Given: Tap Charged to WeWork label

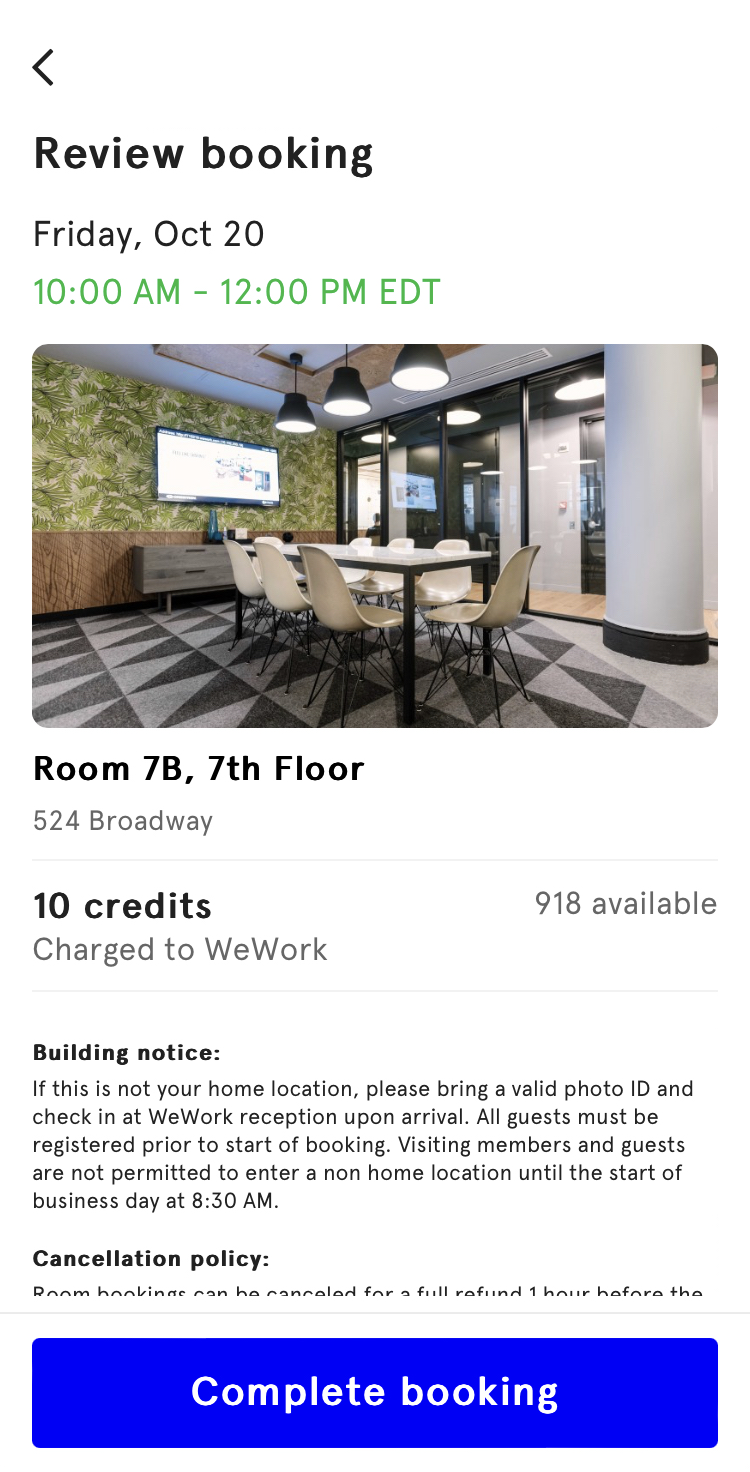Looking at the screenshot, I should [180, 949].
